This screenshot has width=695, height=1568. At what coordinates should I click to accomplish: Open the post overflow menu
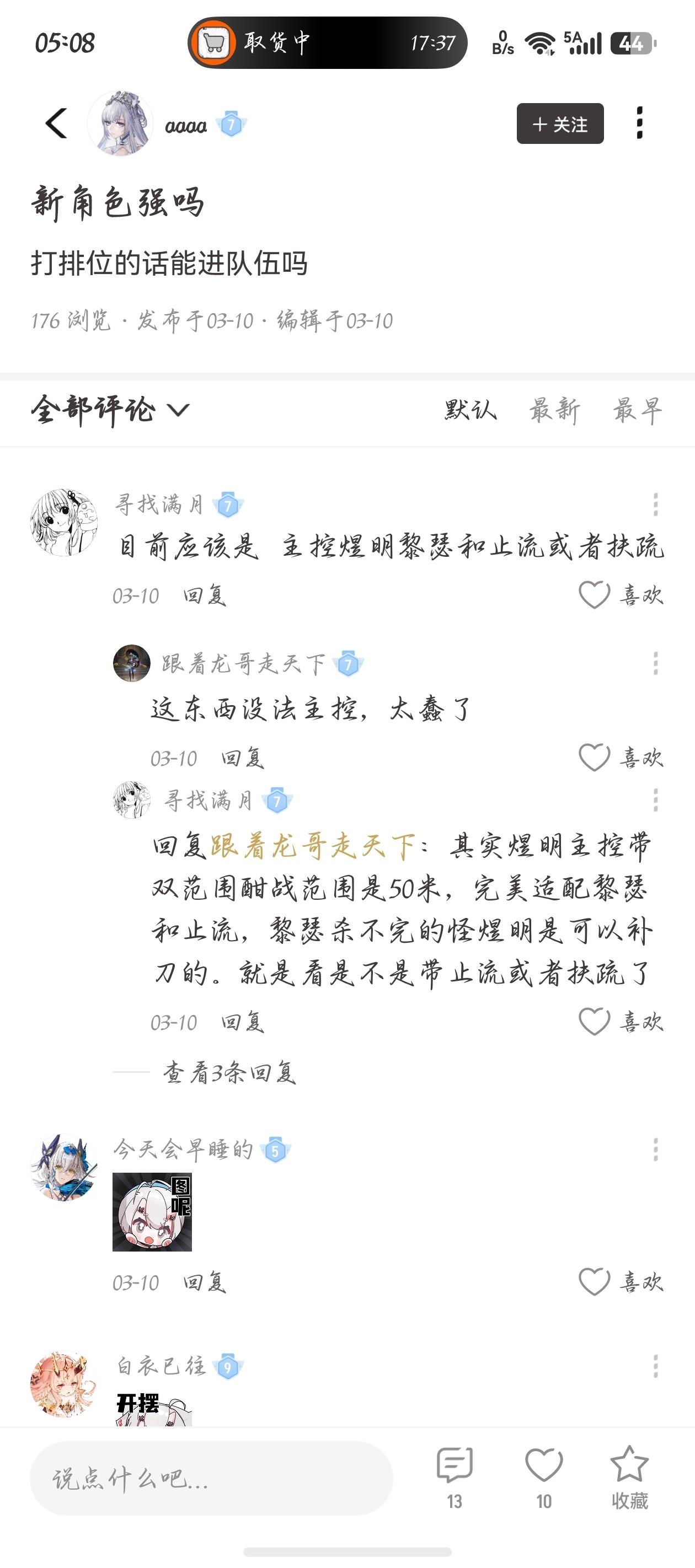(x=639, y=123)
